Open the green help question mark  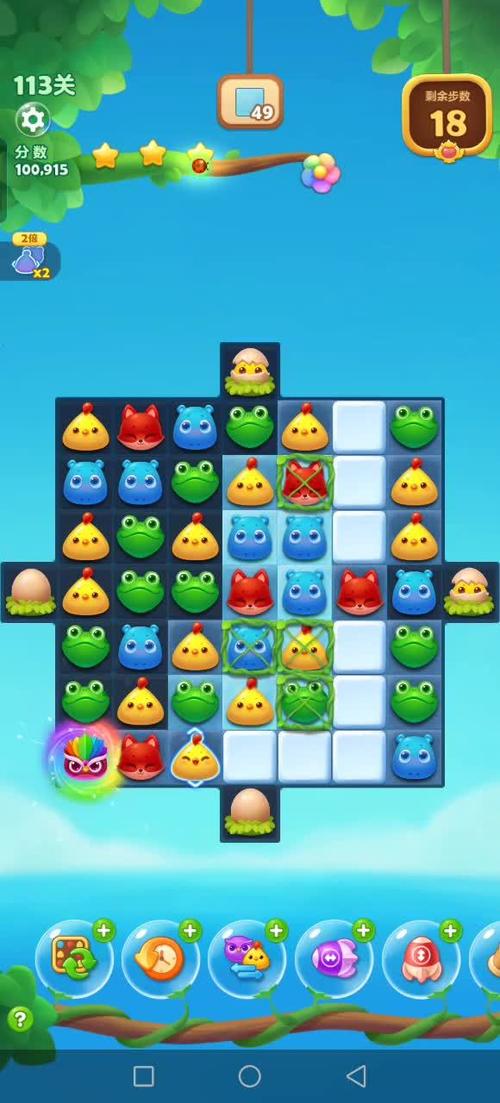(x=20, y=1019)
